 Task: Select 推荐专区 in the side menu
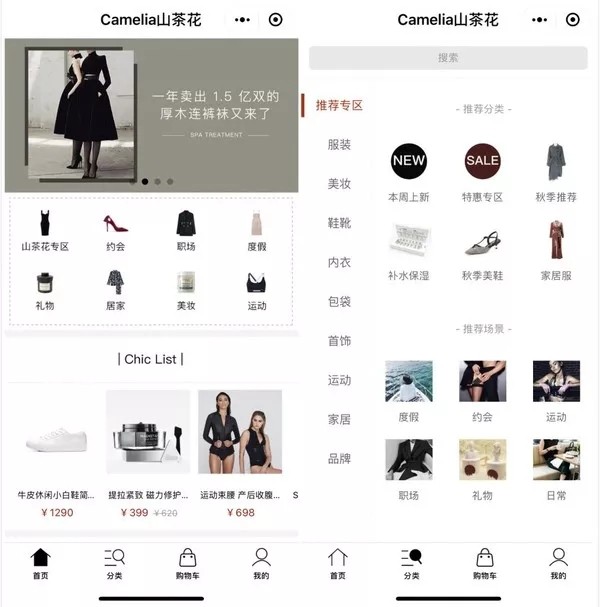[339, 105]
